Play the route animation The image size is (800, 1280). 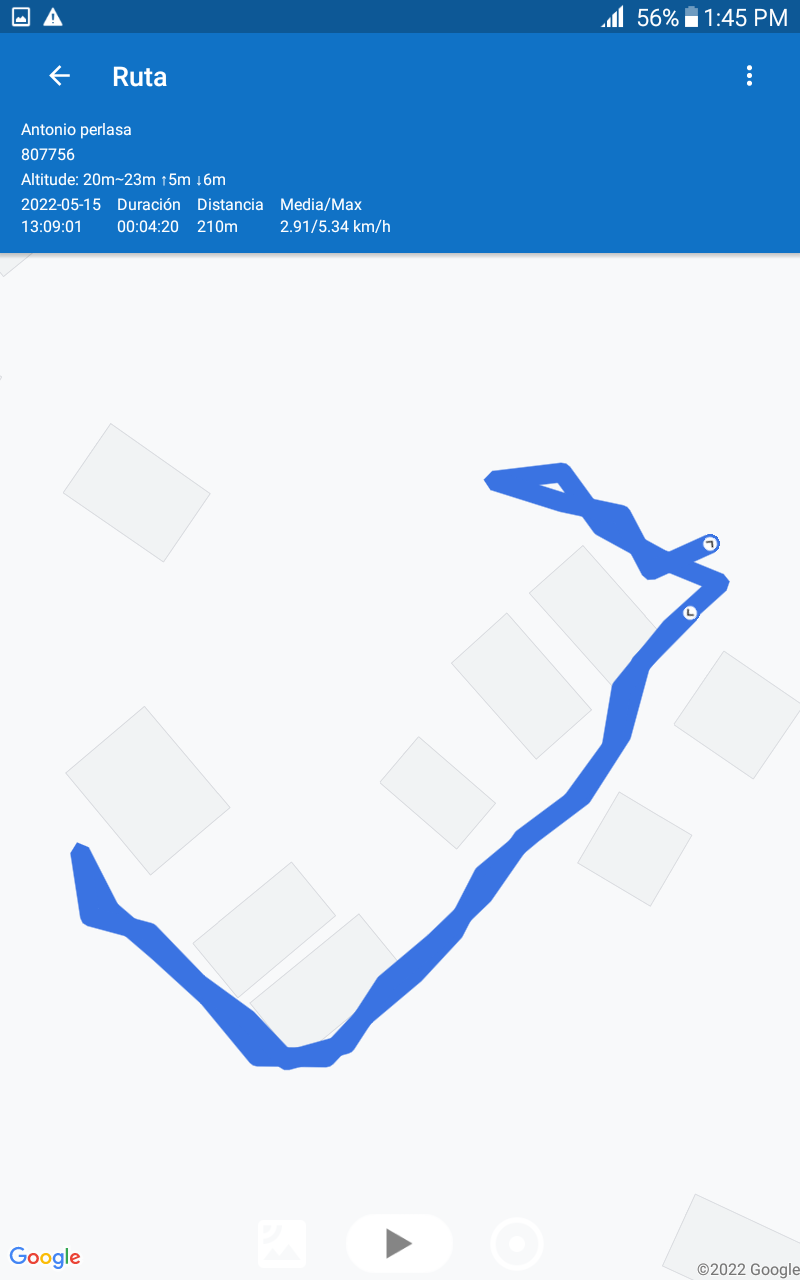(399, 1243)
